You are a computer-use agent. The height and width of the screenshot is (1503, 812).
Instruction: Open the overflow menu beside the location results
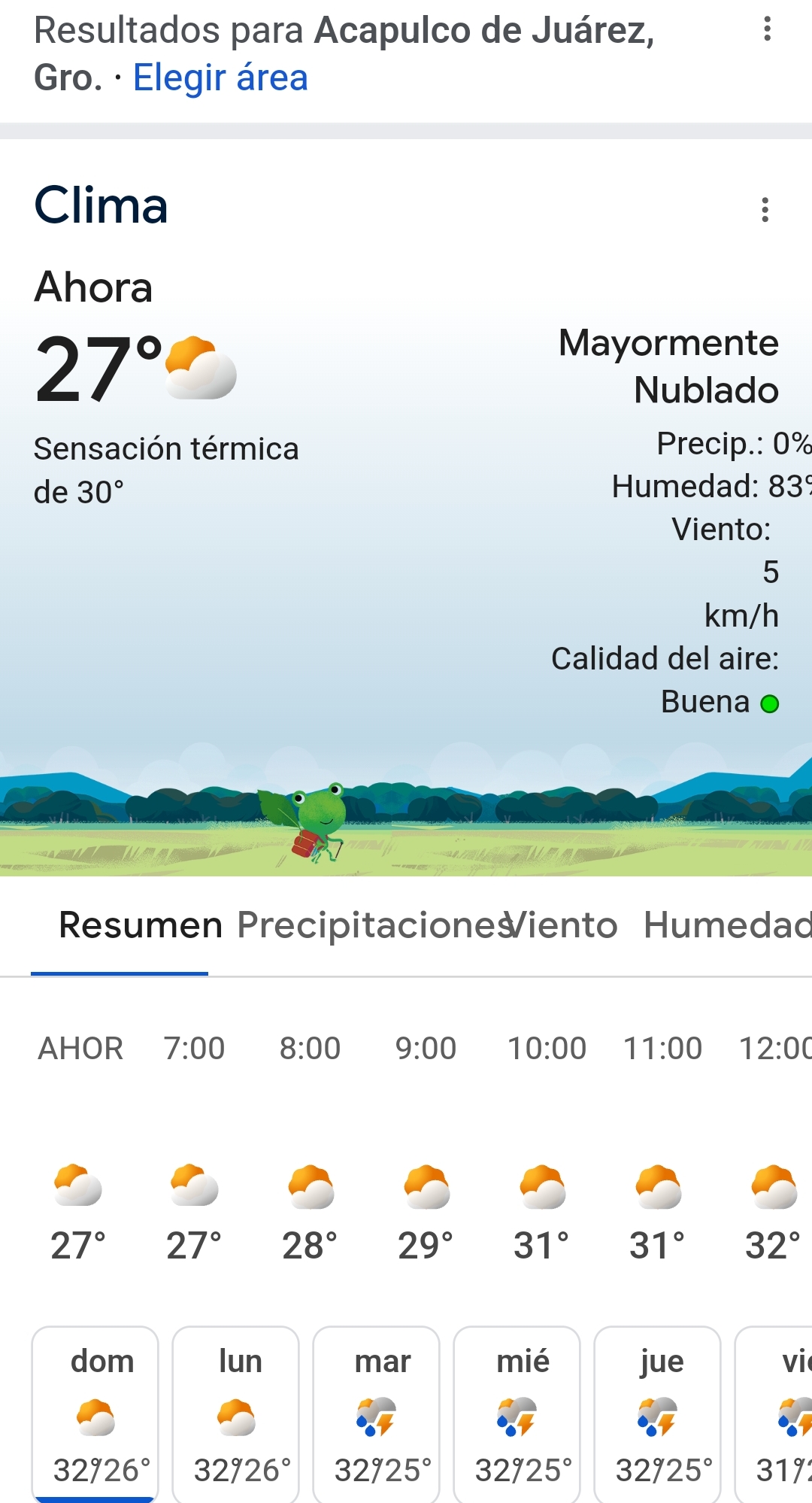point(767,29)
